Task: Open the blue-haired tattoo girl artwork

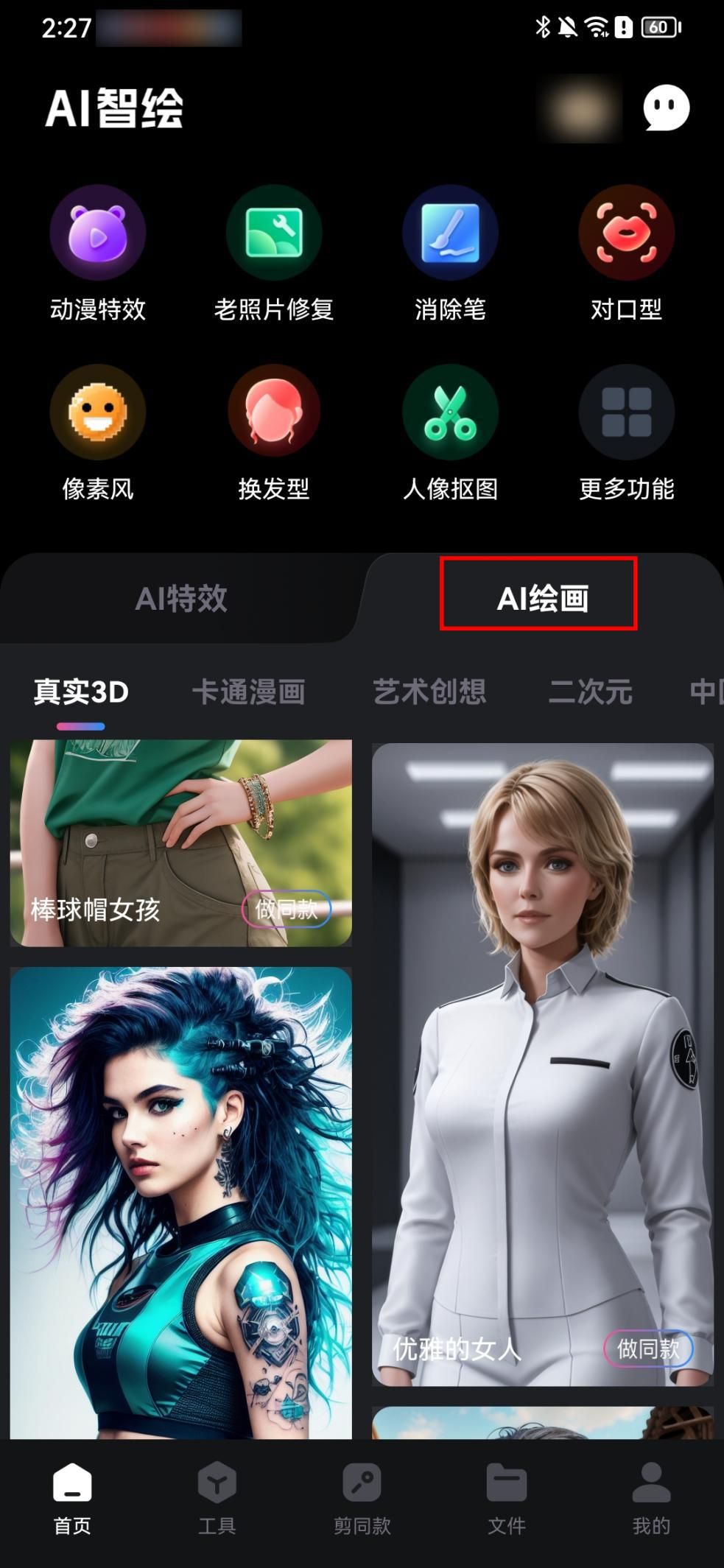Action: [181, 1203]
